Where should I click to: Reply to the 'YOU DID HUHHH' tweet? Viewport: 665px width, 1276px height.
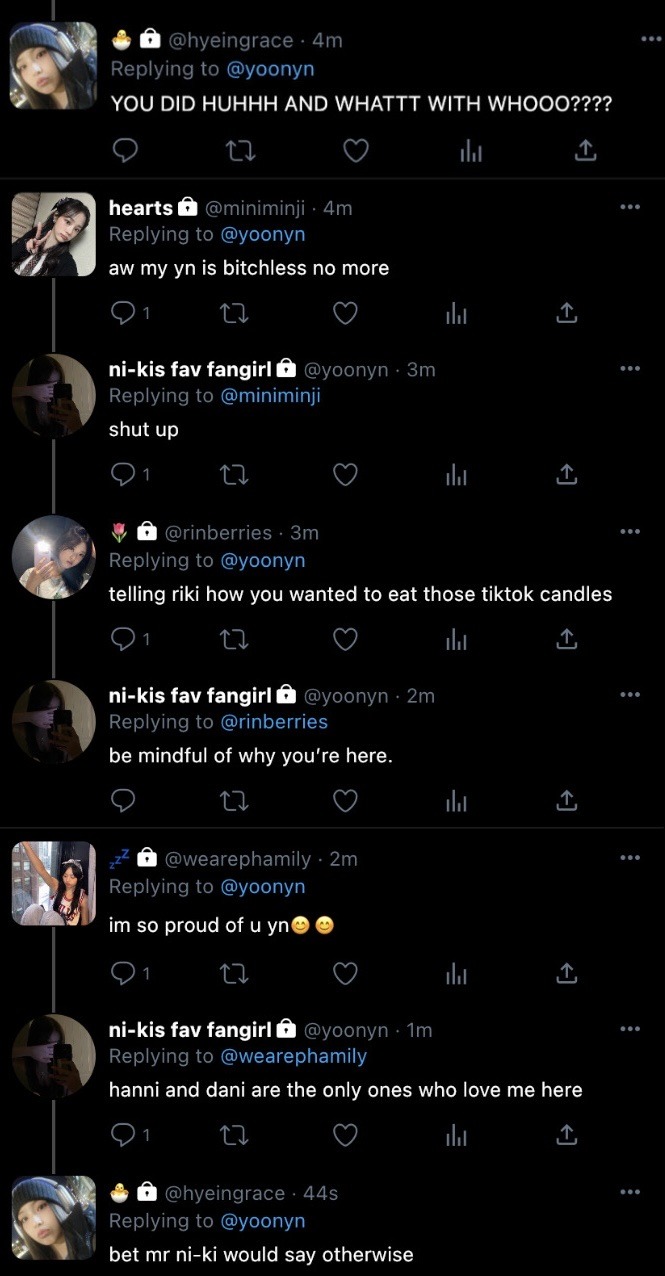124,151
